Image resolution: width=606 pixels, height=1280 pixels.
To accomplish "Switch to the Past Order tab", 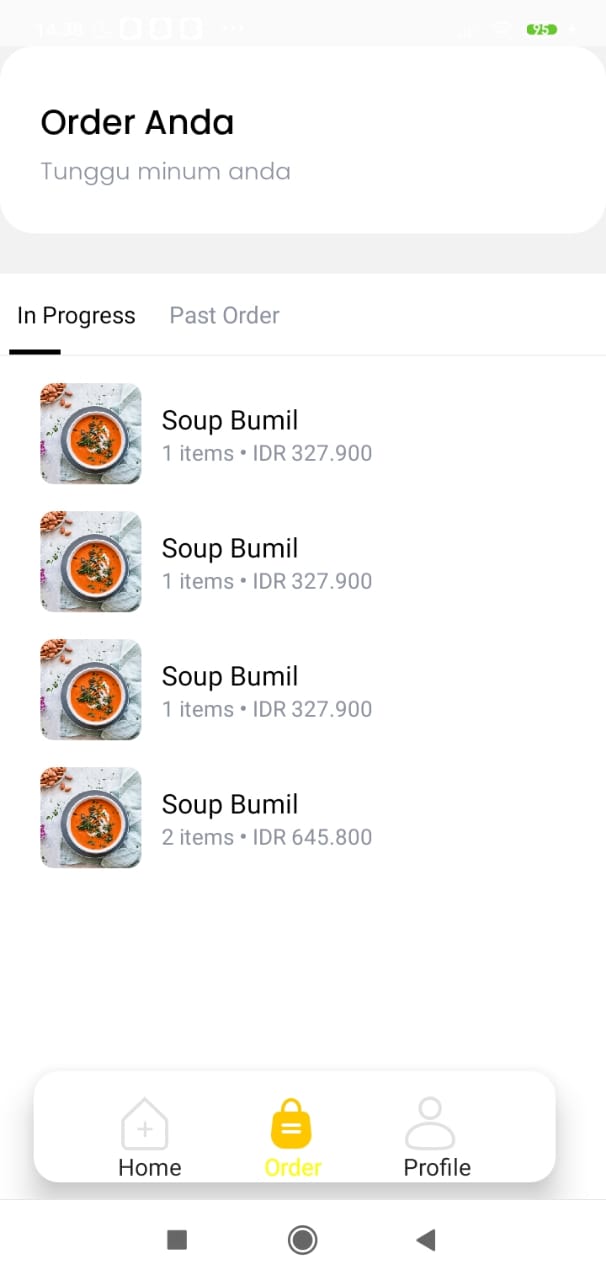I will pyautogui.click(x=224, y=316).
